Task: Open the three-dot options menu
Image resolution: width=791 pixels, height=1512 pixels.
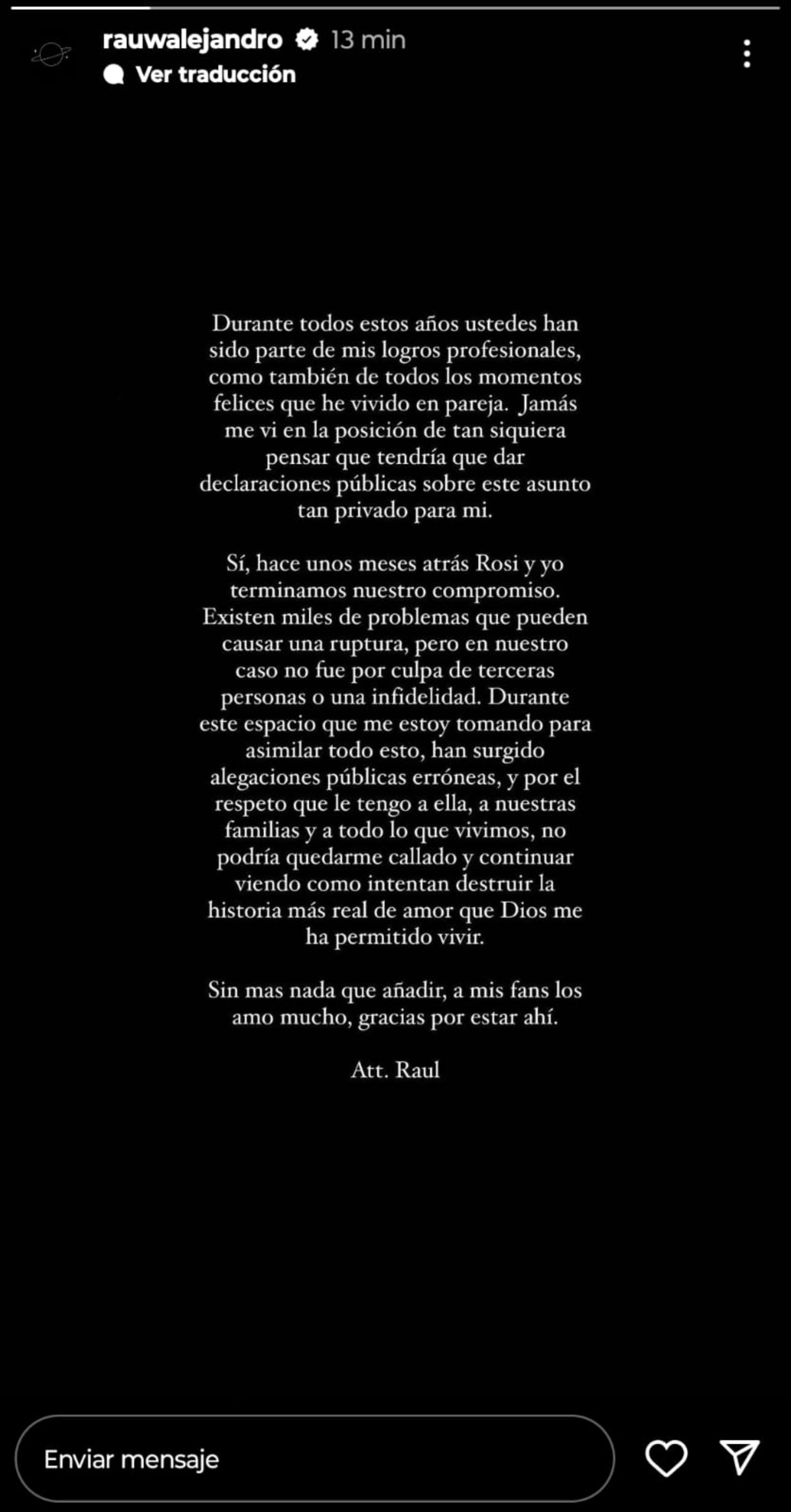Action: coord(747,54)
